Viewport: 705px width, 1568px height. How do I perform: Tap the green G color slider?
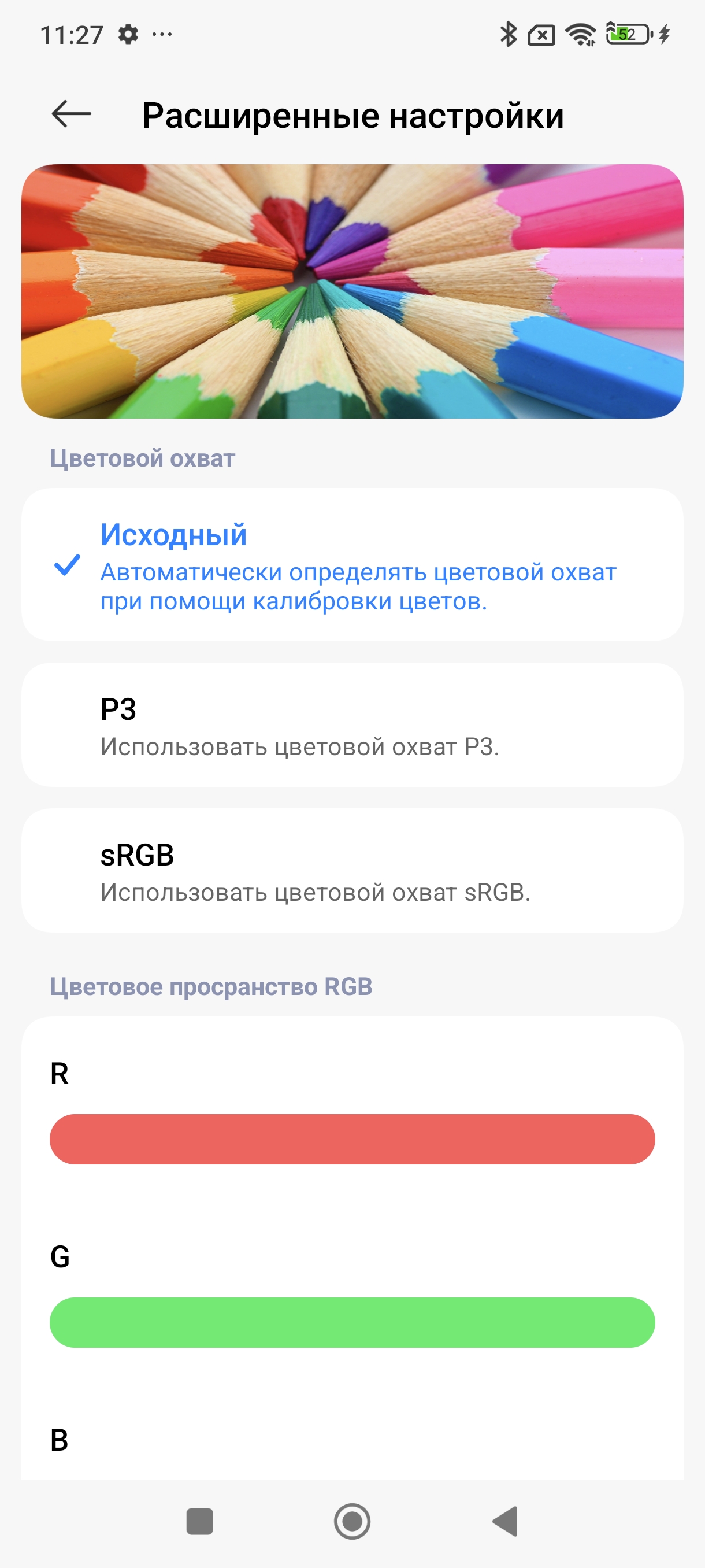coord(351,1322)
